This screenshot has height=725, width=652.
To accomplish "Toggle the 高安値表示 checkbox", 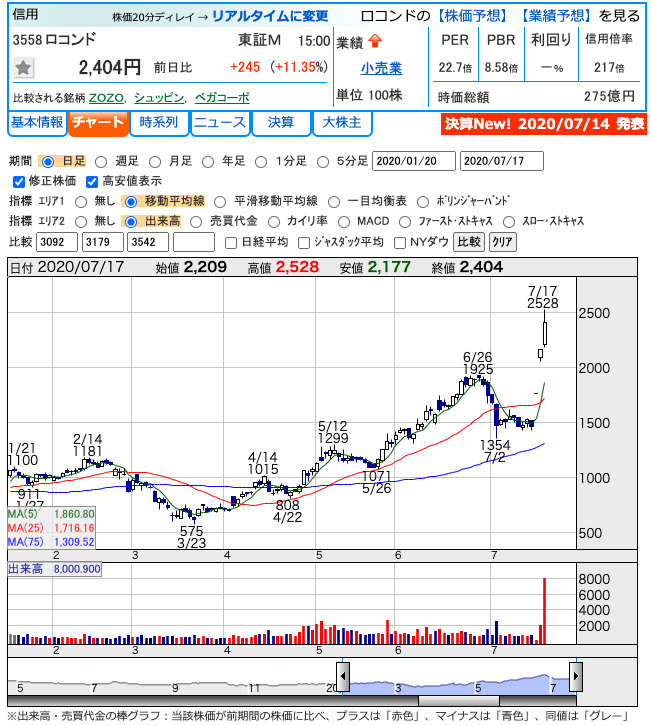I will click(x=92, y=181).
